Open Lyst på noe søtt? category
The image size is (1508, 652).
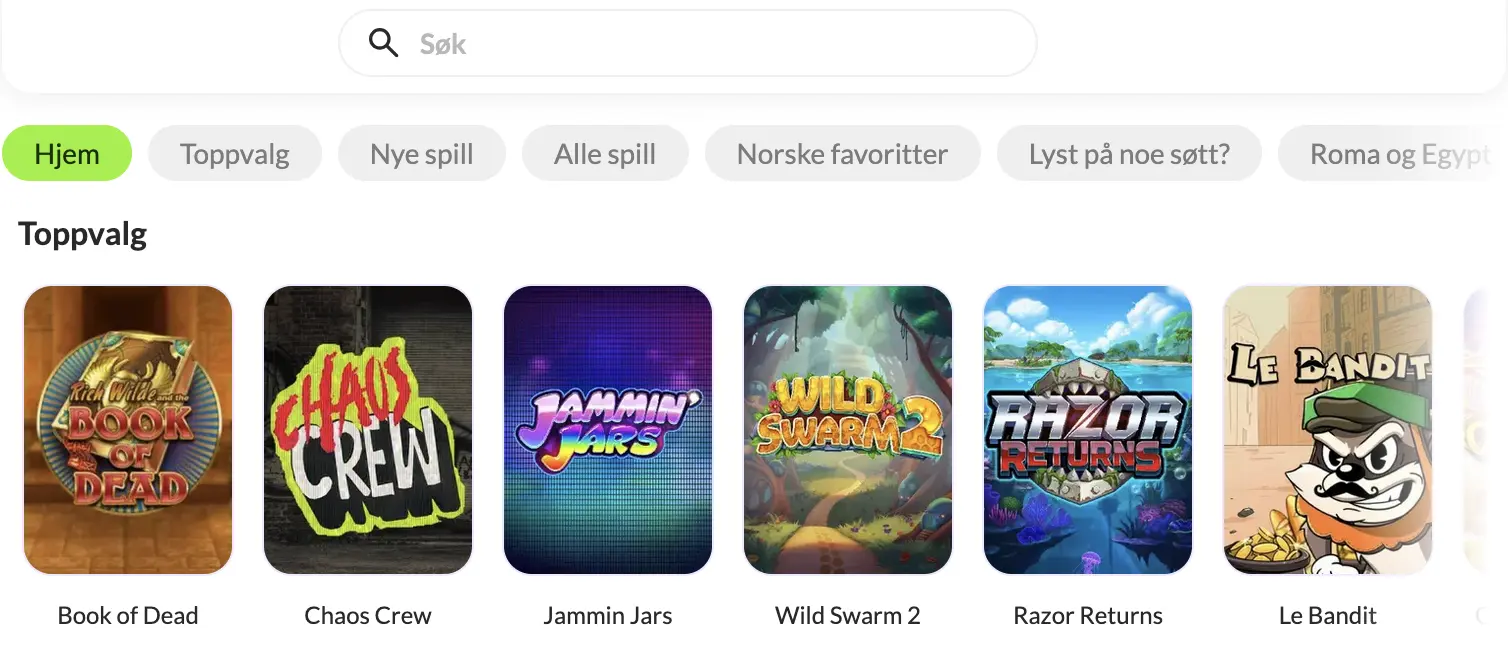click(x=1129, y=154)
